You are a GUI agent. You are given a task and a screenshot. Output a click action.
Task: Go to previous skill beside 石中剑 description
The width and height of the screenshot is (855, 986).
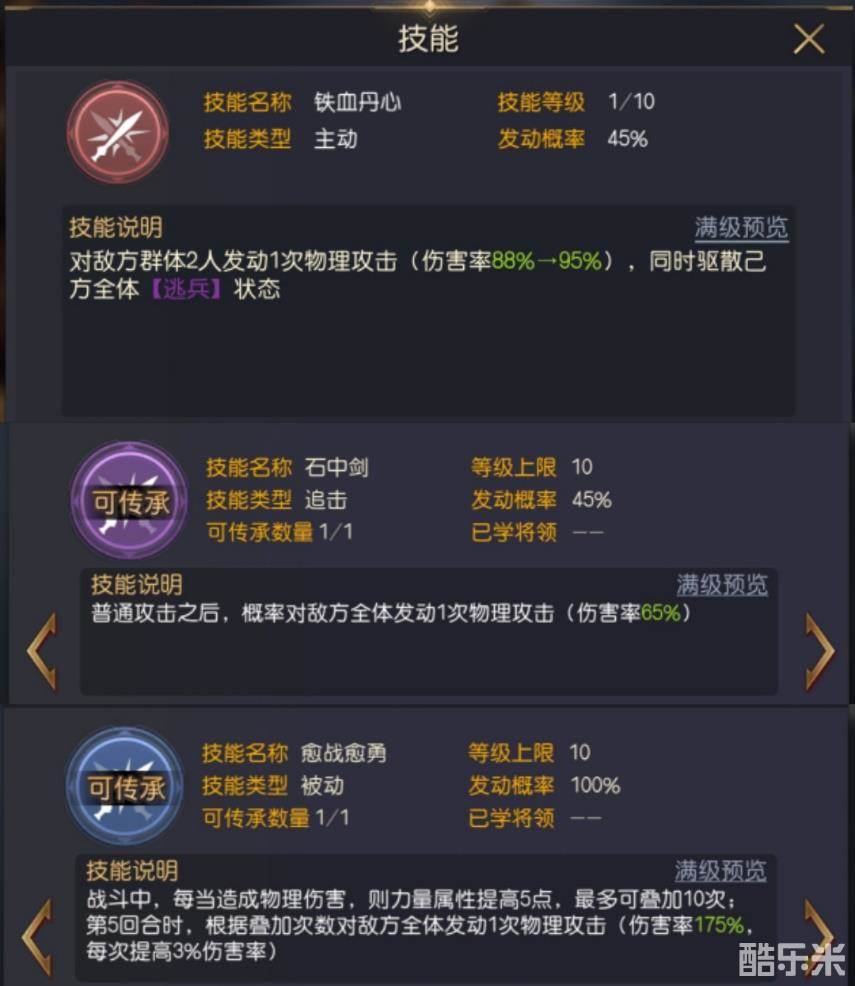[x=42, y=653]
